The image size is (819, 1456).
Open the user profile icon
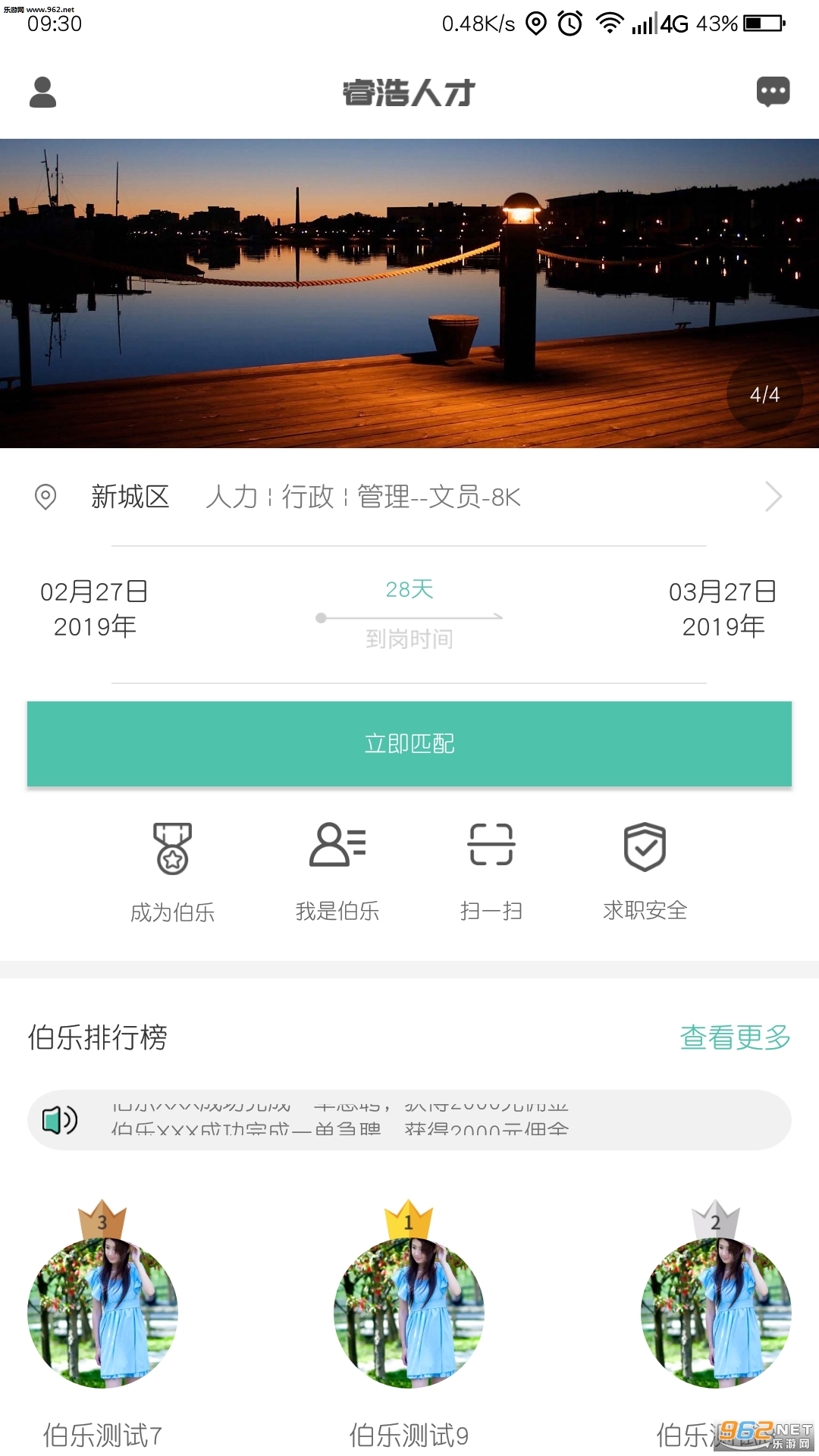point(42,93)
